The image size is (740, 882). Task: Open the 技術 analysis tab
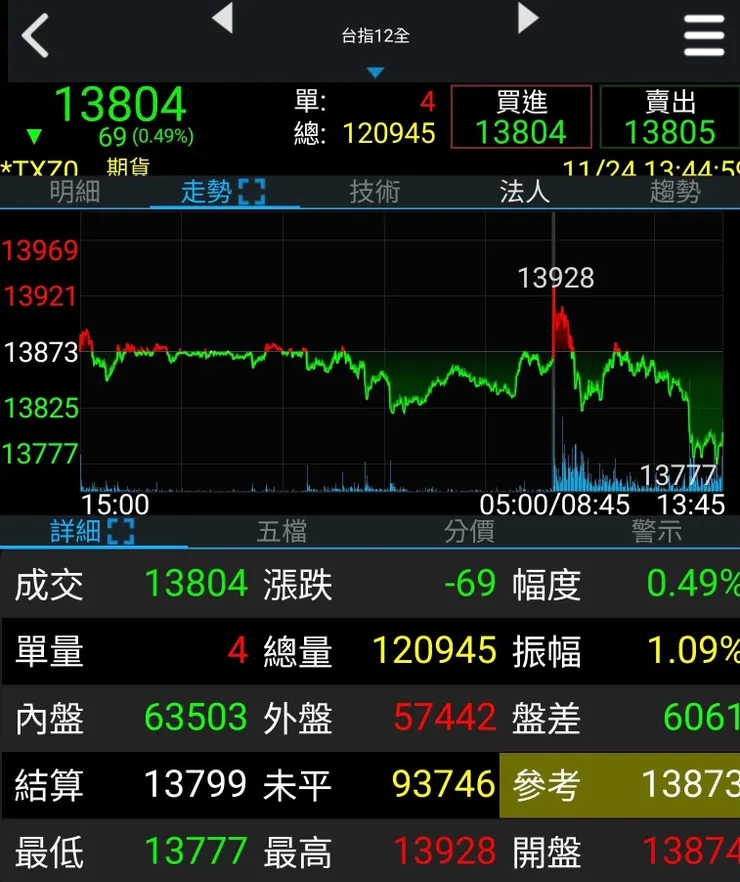pyautogui.click(x=375, y=192)
